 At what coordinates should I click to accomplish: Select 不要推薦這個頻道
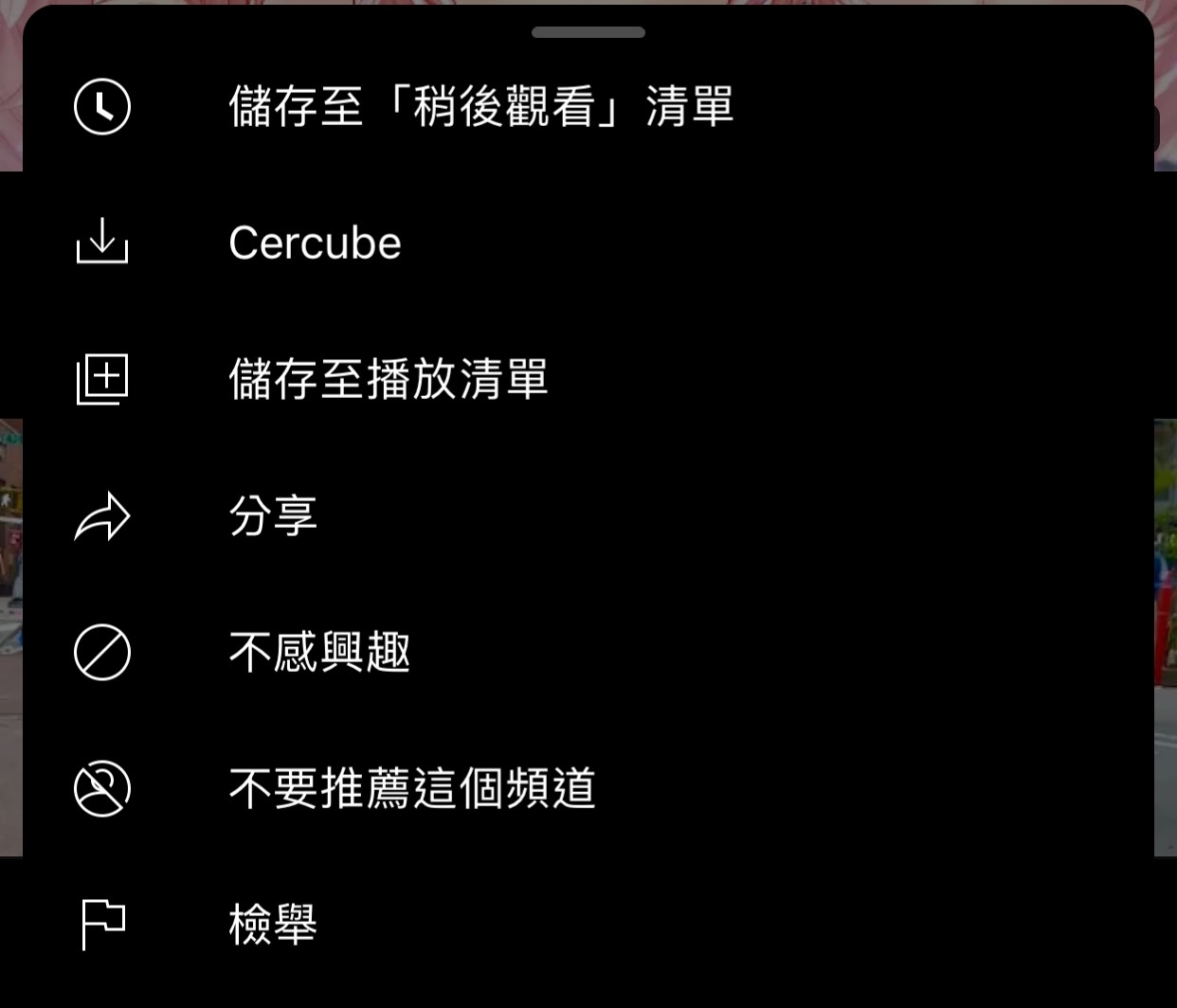[588, 788]
